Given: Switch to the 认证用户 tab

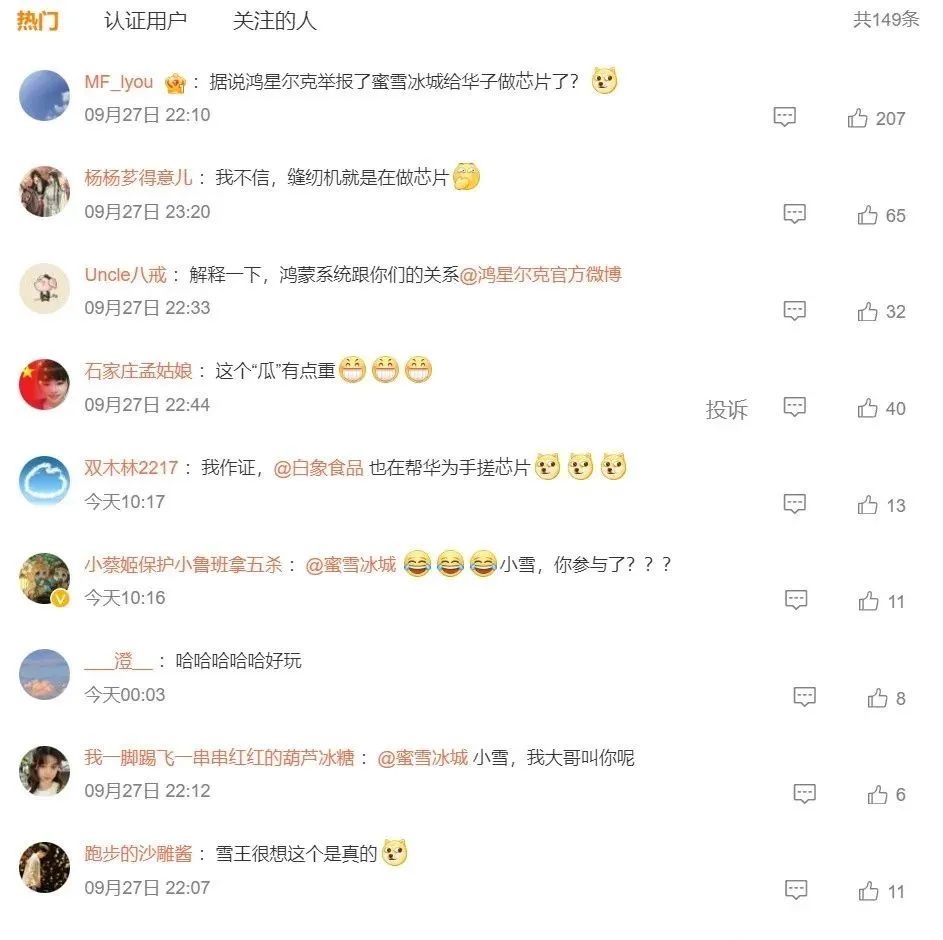Looking at the screenshot, I should coord(145,21).
